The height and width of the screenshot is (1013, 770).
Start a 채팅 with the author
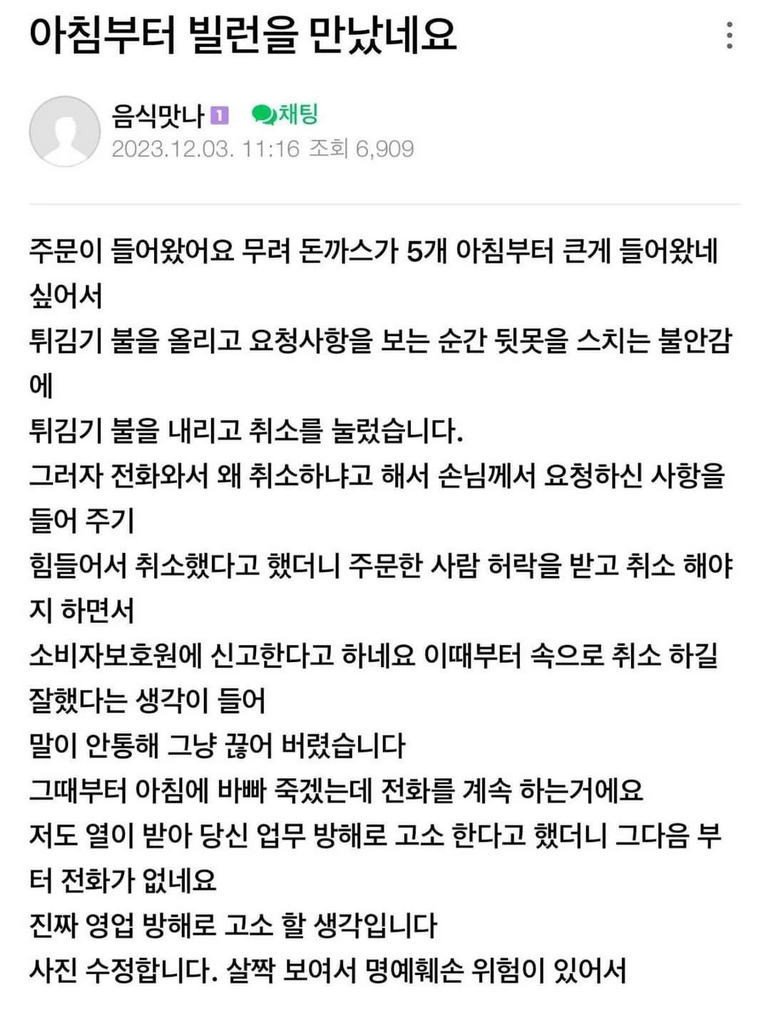point(285,114)
